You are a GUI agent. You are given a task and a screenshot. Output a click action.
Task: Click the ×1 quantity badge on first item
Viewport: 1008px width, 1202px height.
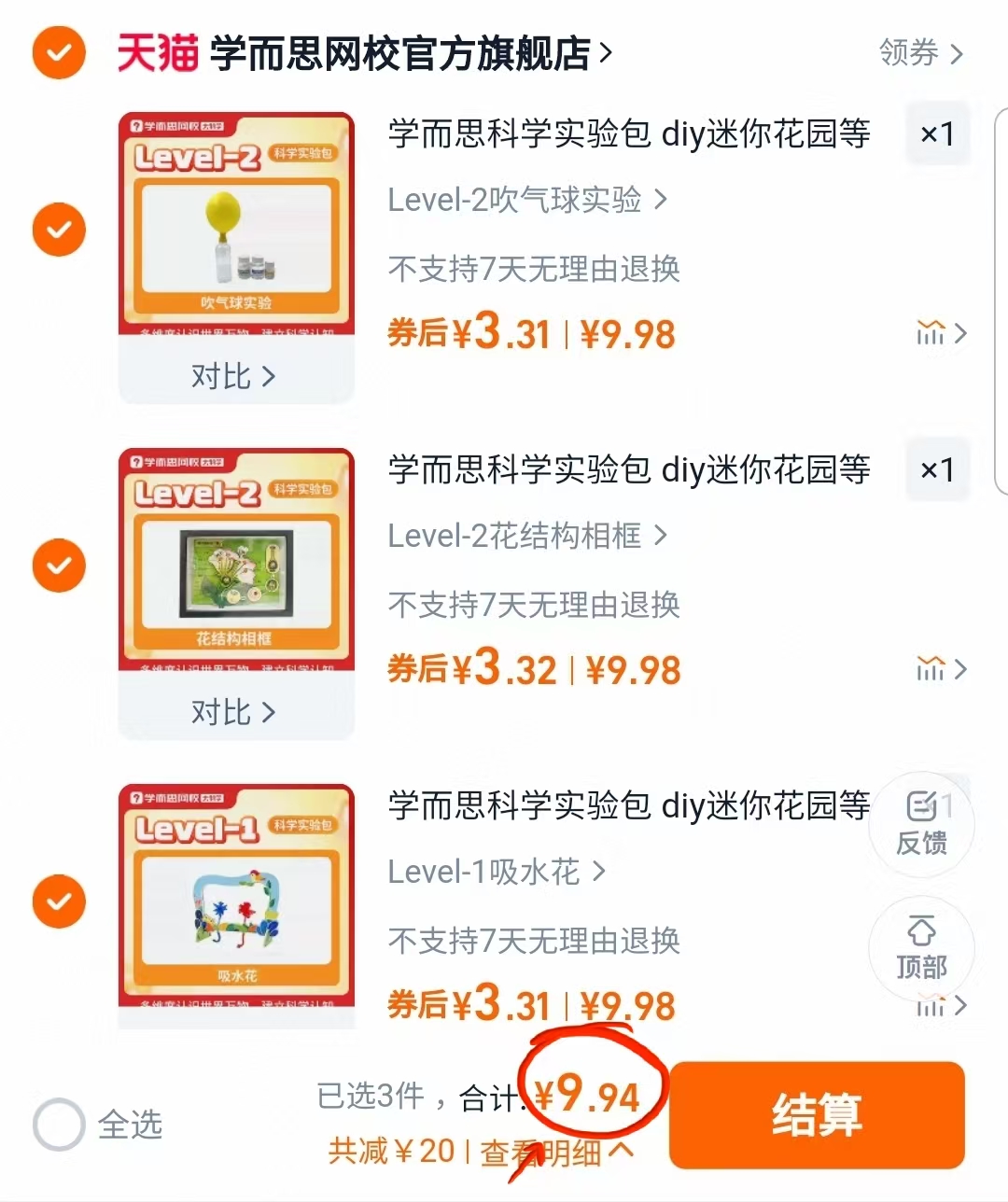937,133
